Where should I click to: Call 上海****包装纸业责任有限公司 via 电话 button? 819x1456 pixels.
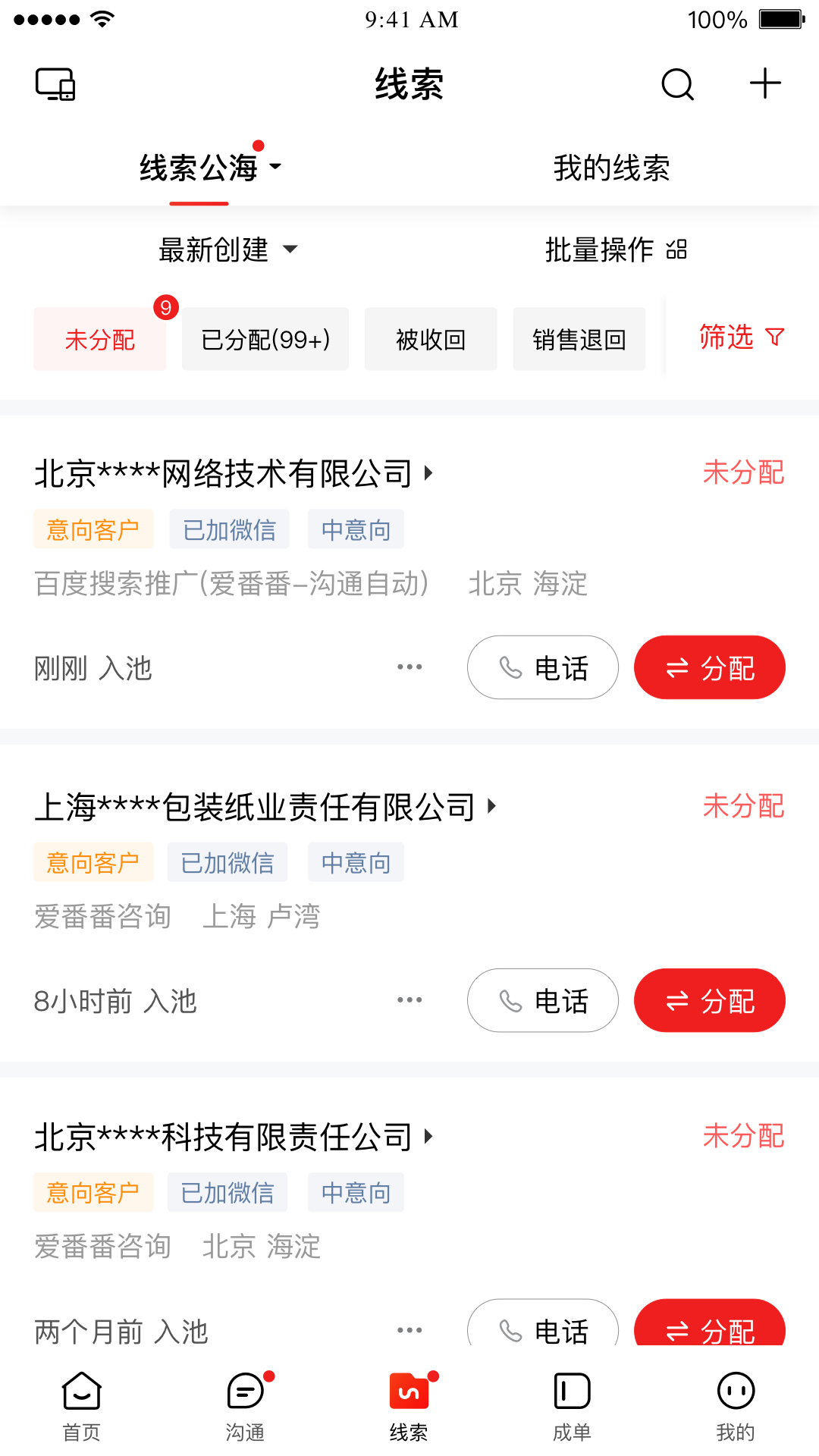[543, 1000]
